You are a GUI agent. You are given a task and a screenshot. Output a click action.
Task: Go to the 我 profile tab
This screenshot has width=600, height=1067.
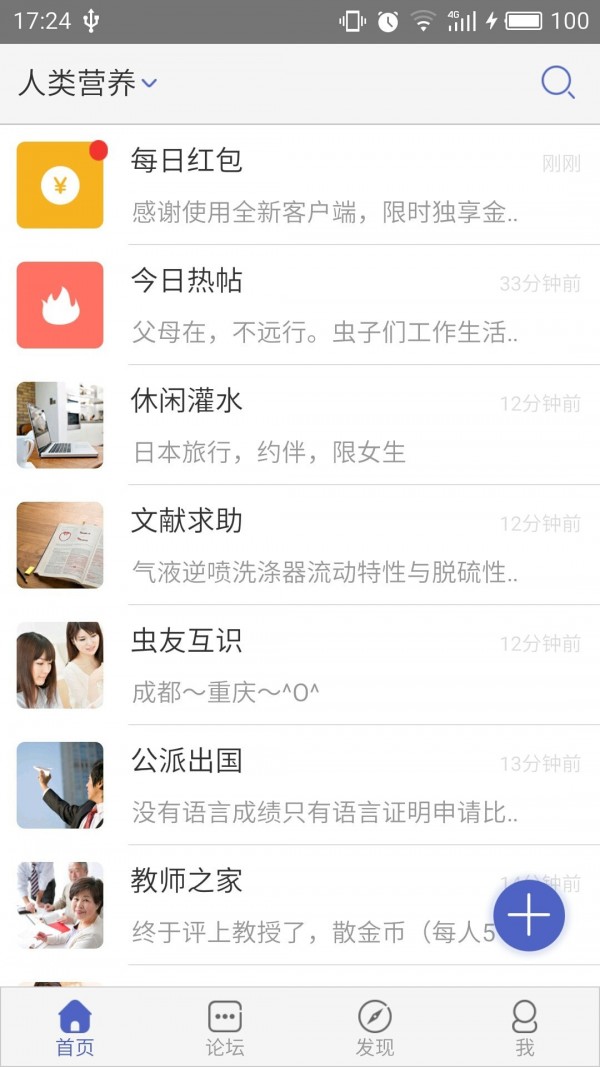point(525,1028)
